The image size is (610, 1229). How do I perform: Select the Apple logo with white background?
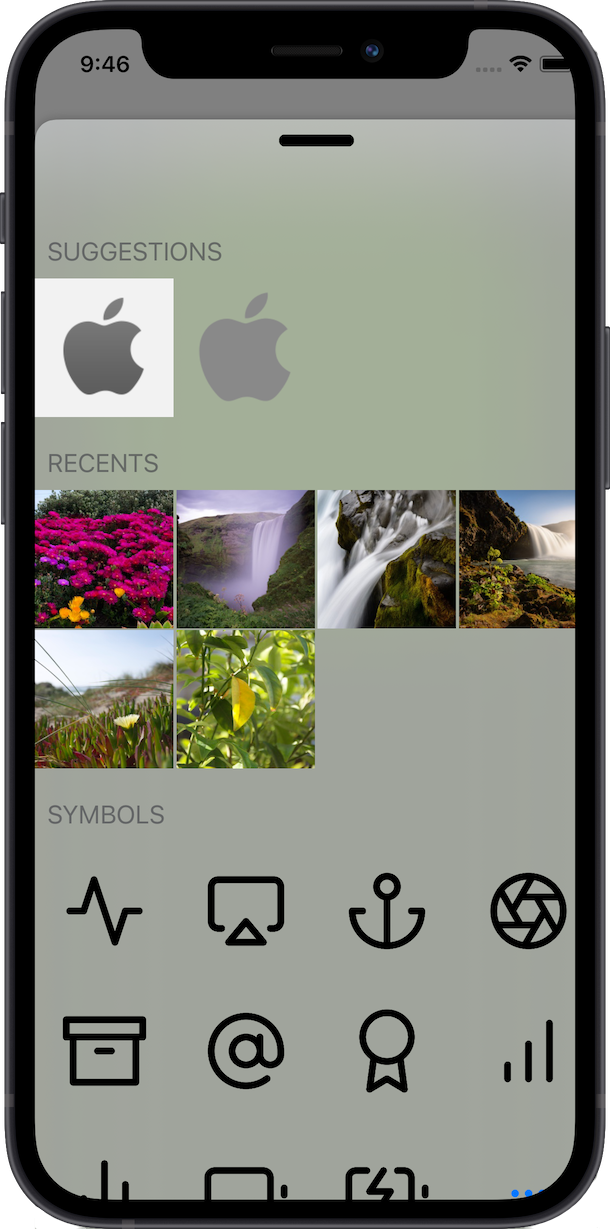pyautogui.click(x=104, y=347)
